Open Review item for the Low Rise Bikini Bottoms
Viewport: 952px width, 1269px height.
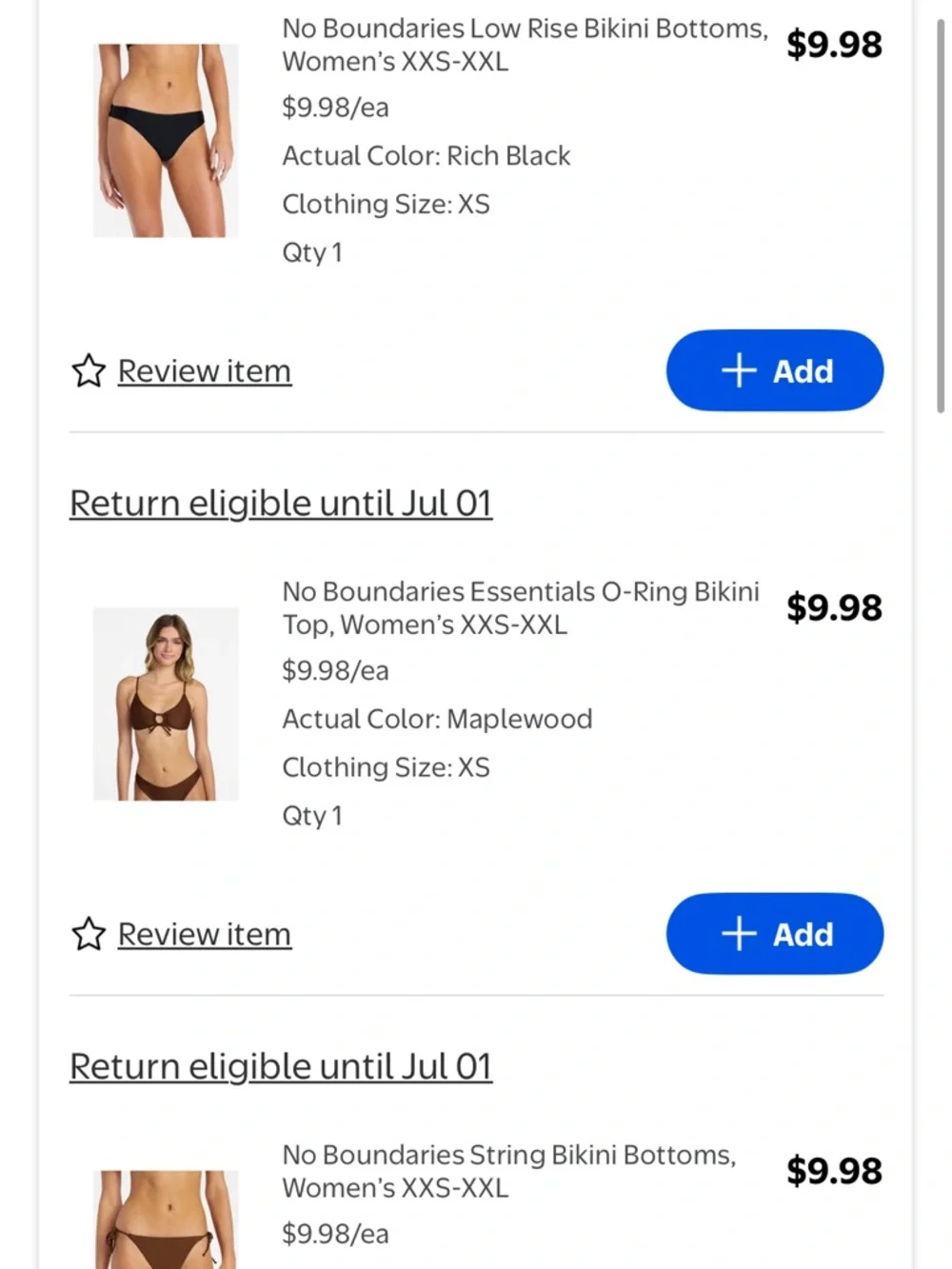tap(203, 371)
